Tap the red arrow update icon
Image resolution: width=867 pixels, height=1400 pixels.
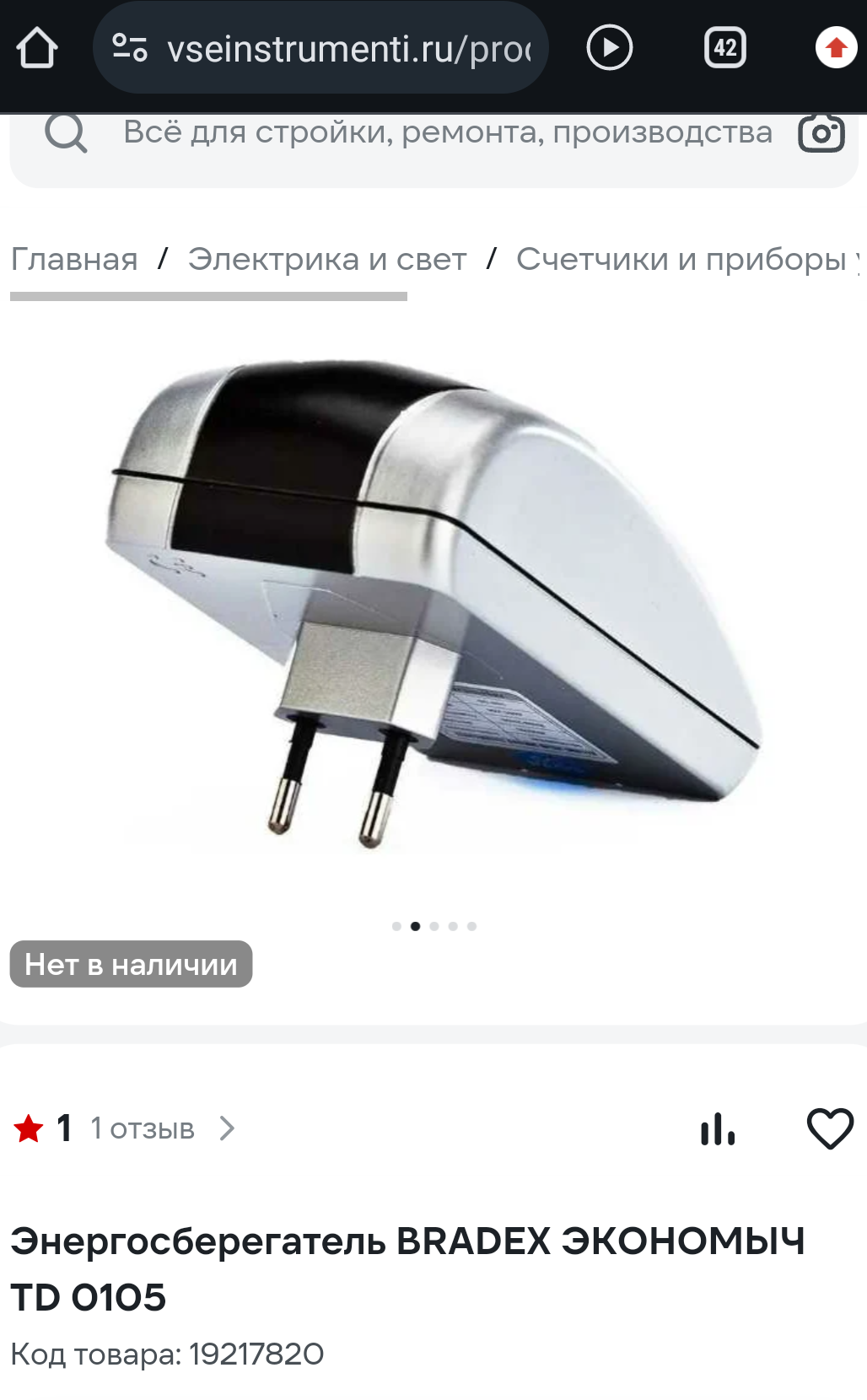coord(836,48)
